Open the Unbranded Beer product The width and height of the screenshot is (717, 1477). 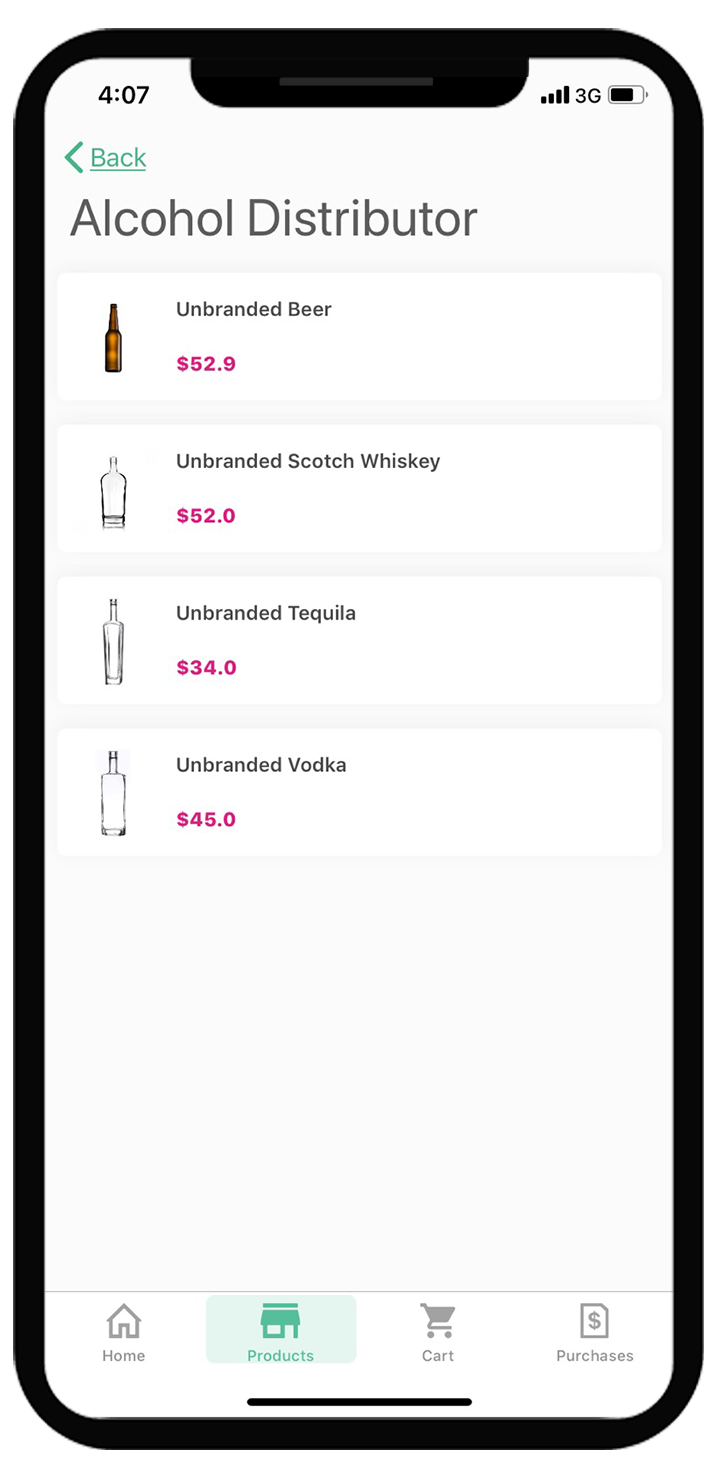(x=359, y=337)
